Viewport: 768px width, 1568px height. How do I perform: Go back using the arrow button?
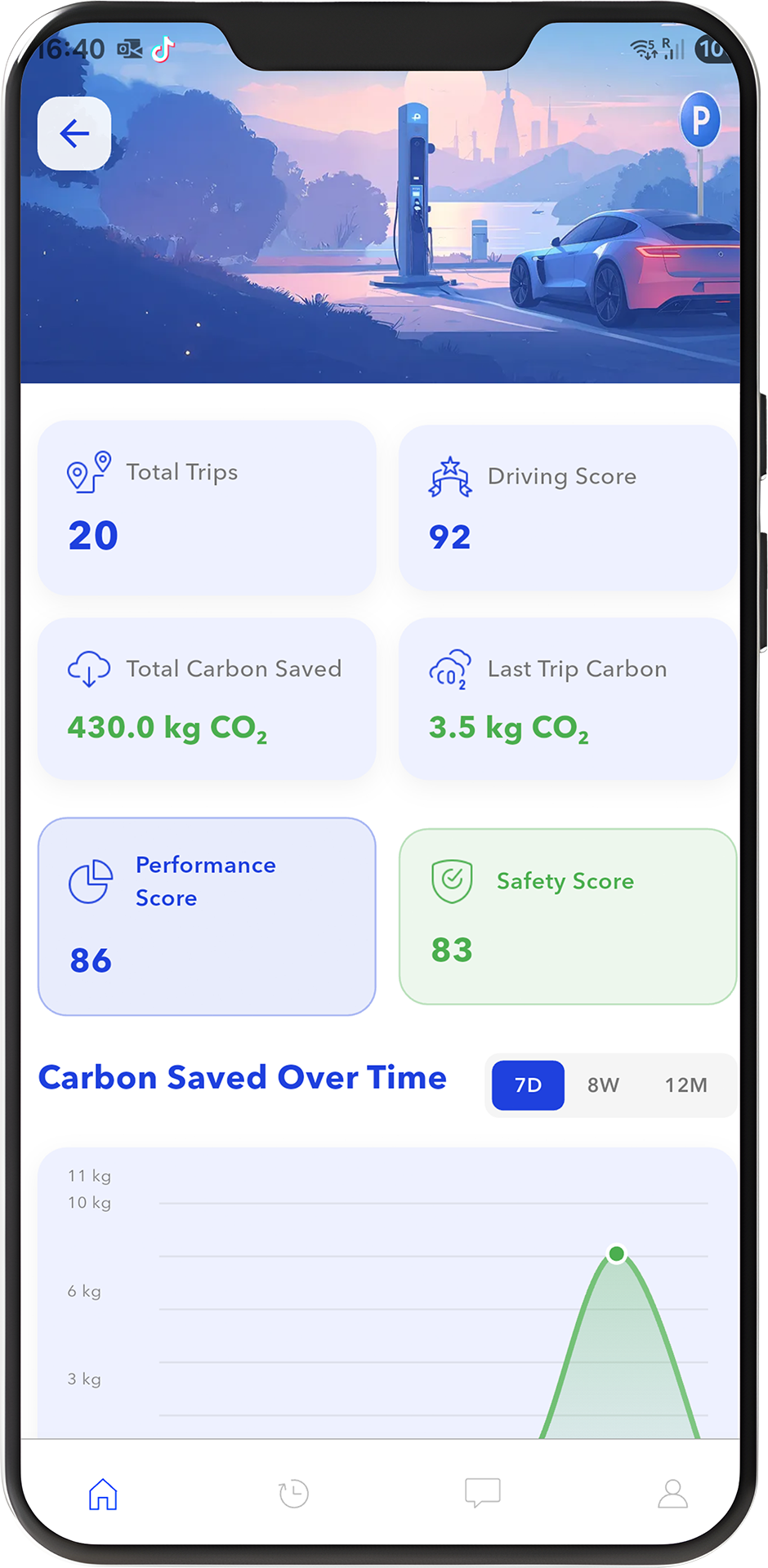coord(74,133)
